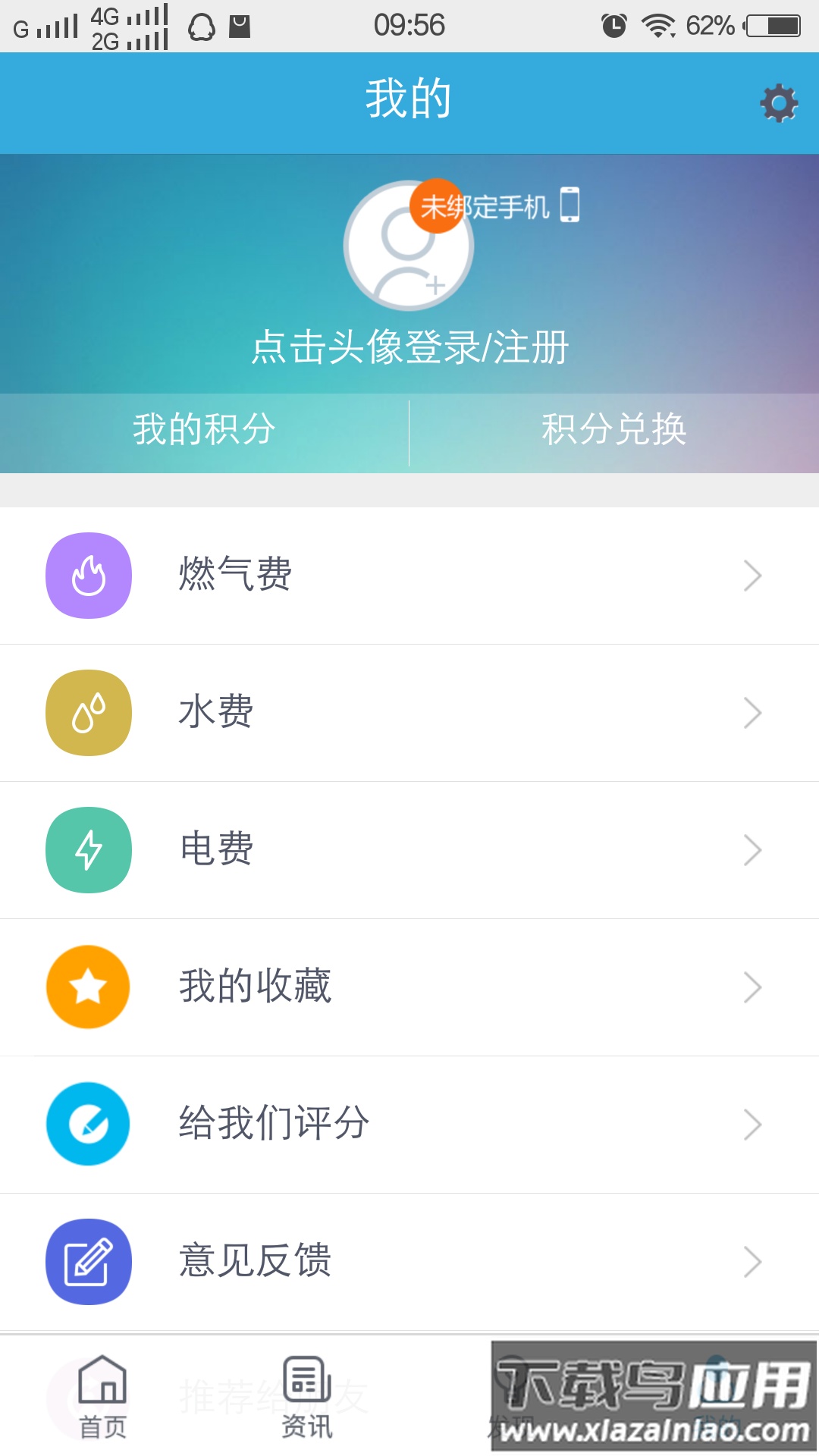Open the 燃气费 gas bill row
This screenshot has width=819, height=1456.
[x=409, y=576]
